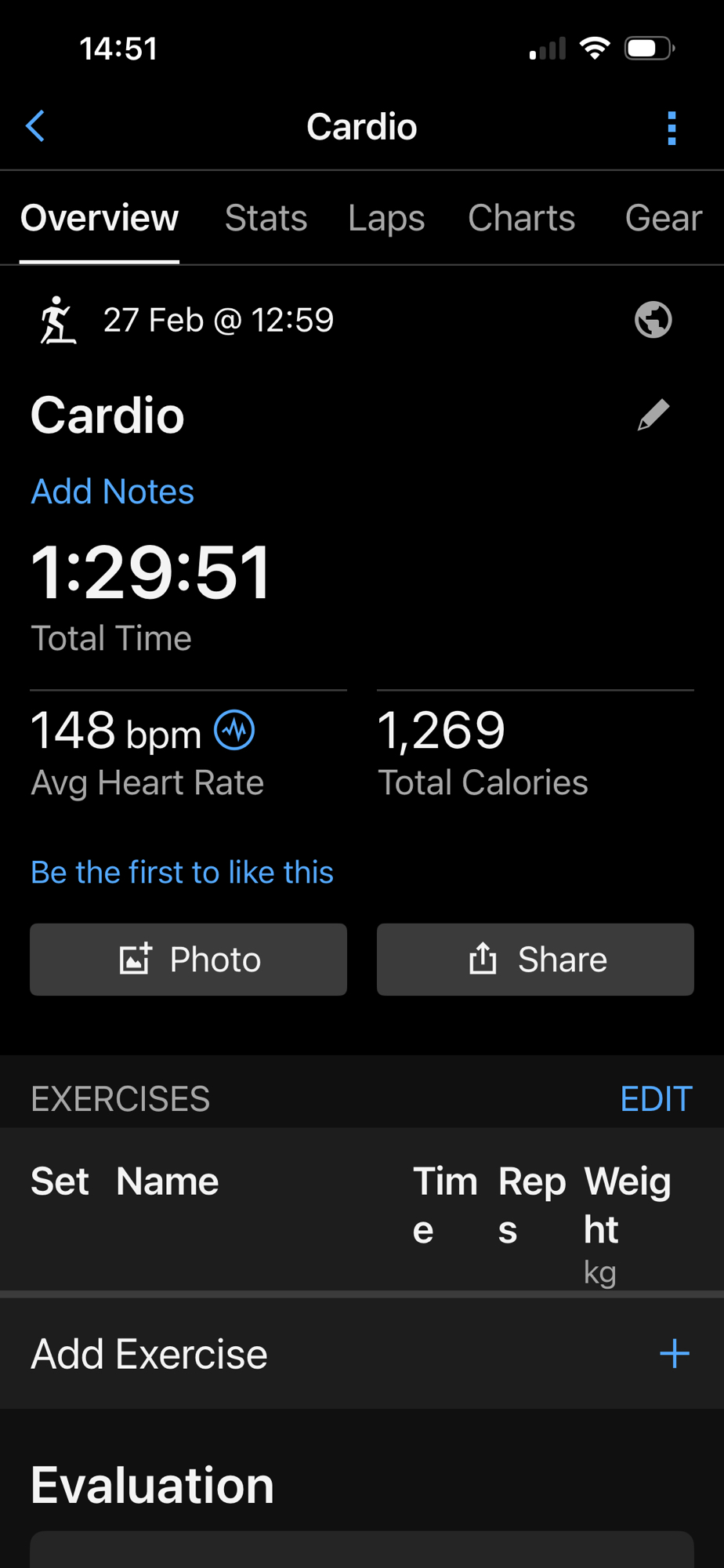Switch to the Stats tab
This screenshot has height=1568, width=724.
[x=266, y=218]
